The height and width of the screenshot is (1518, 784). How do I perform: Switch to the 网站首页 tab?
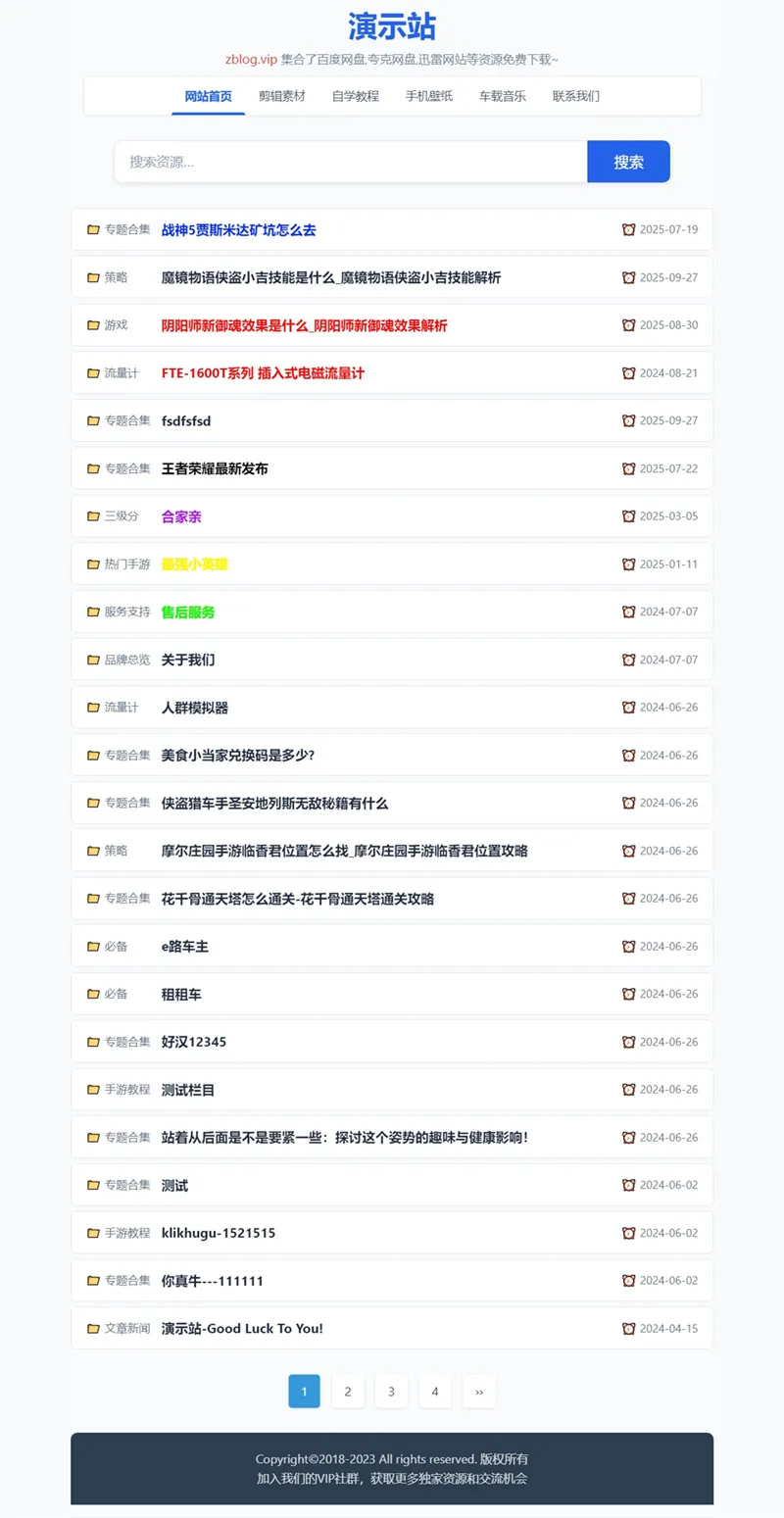[208, 96]
